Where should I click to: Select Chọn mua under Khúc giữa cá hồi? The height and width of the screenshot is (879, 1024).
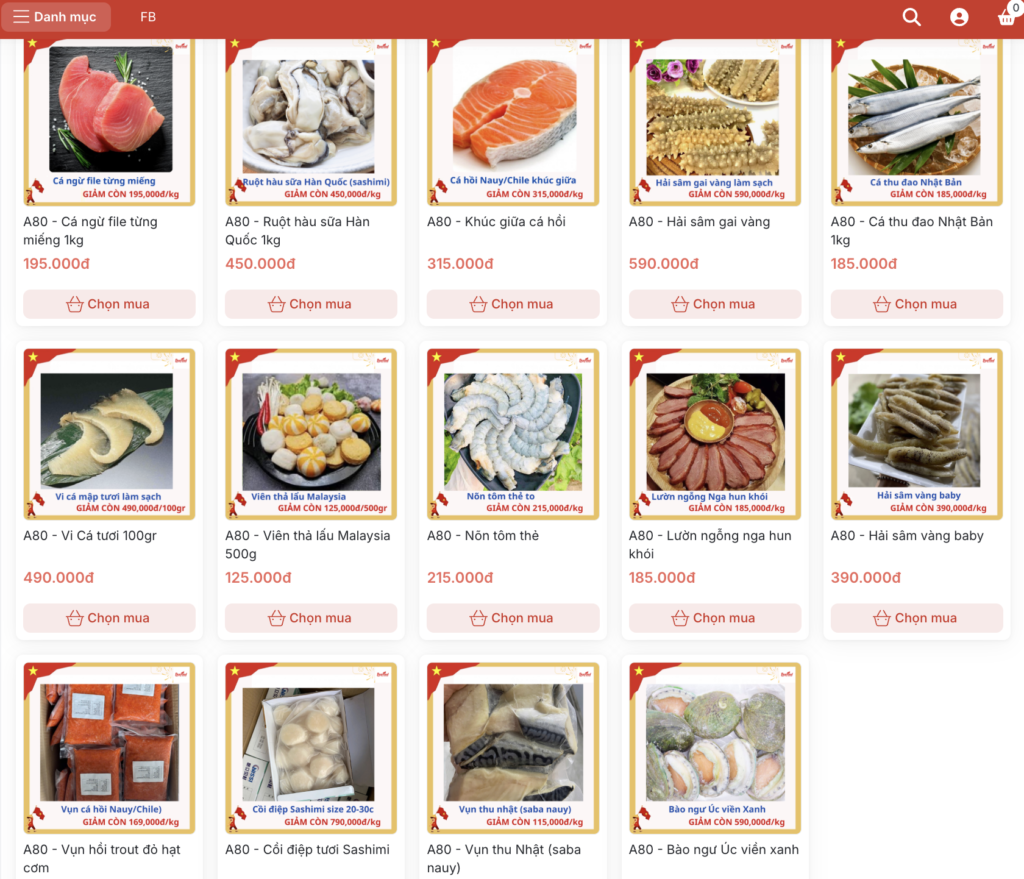point(513,304)
